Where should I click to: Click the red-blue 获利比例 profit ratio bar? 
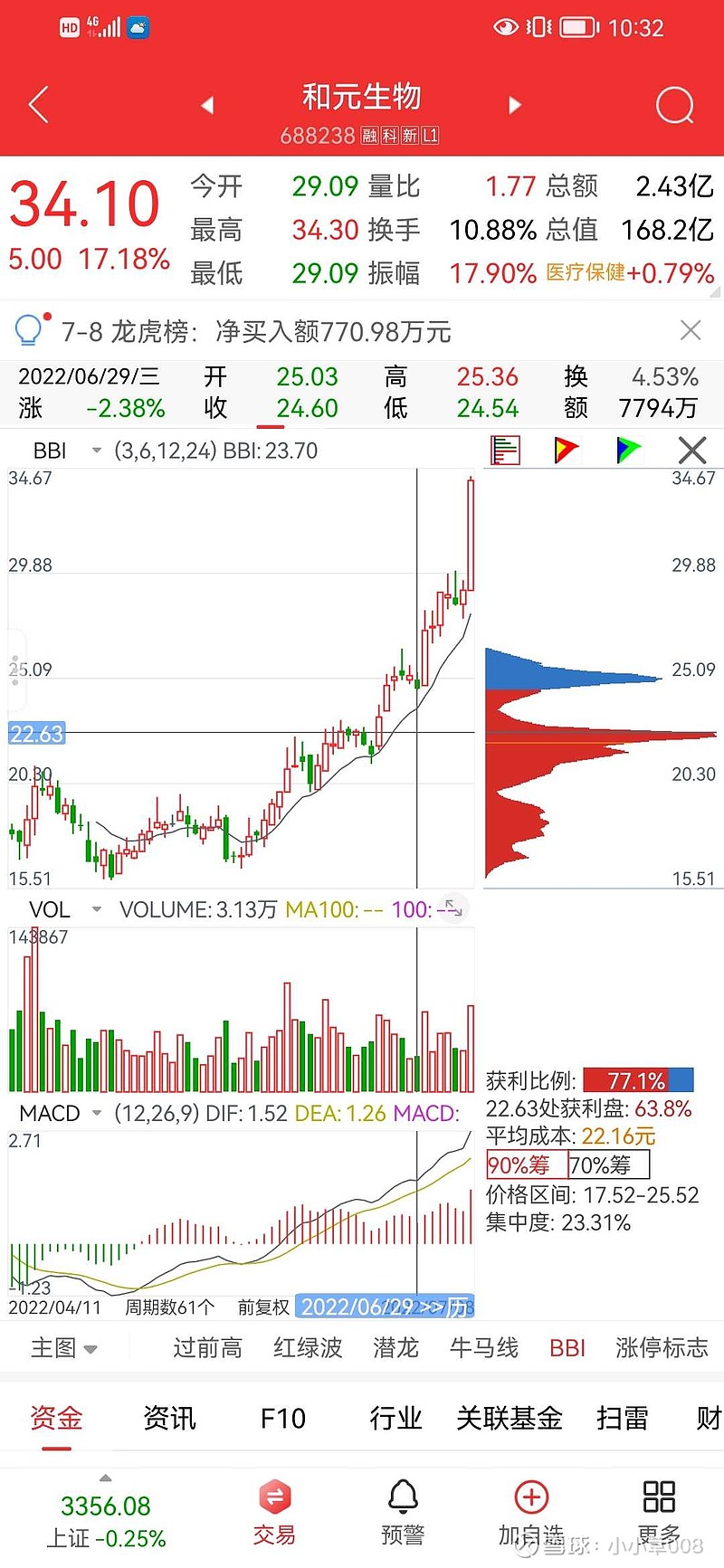coord(635,1079)
